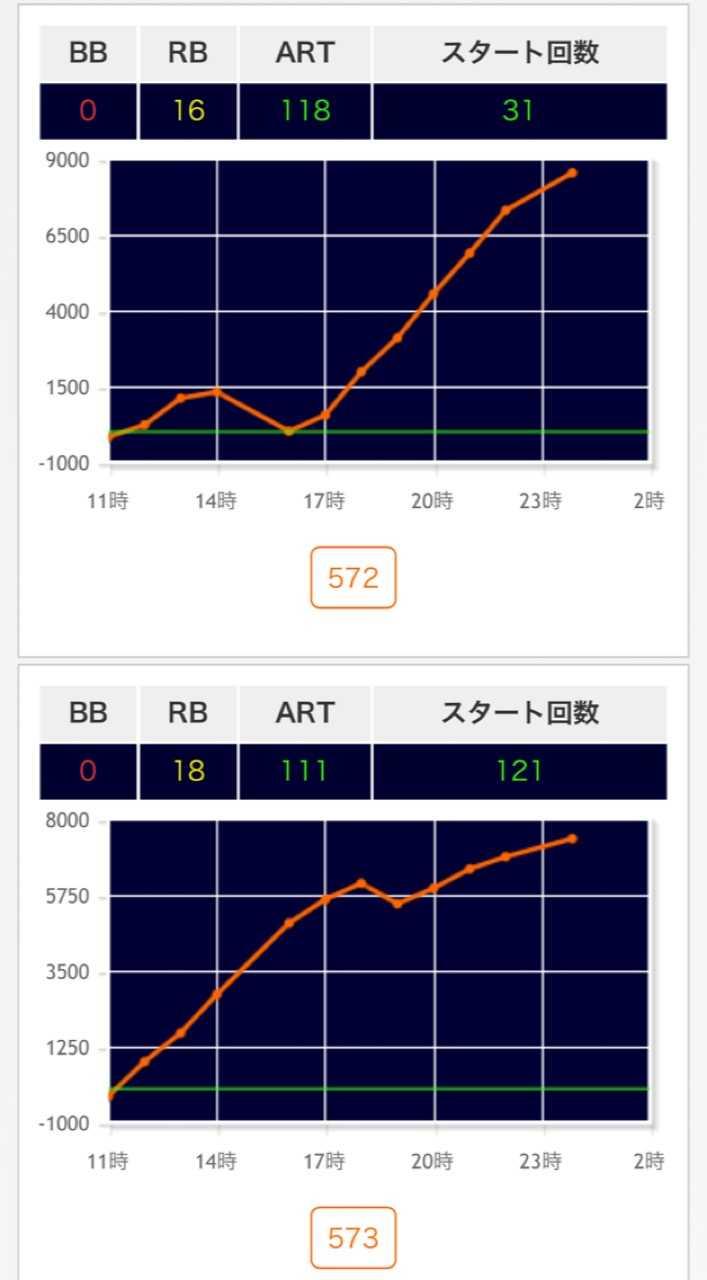Open machine number 573 details
Screen dimensions: 707x1280
pyautogui.click(x=353, y=1238)
